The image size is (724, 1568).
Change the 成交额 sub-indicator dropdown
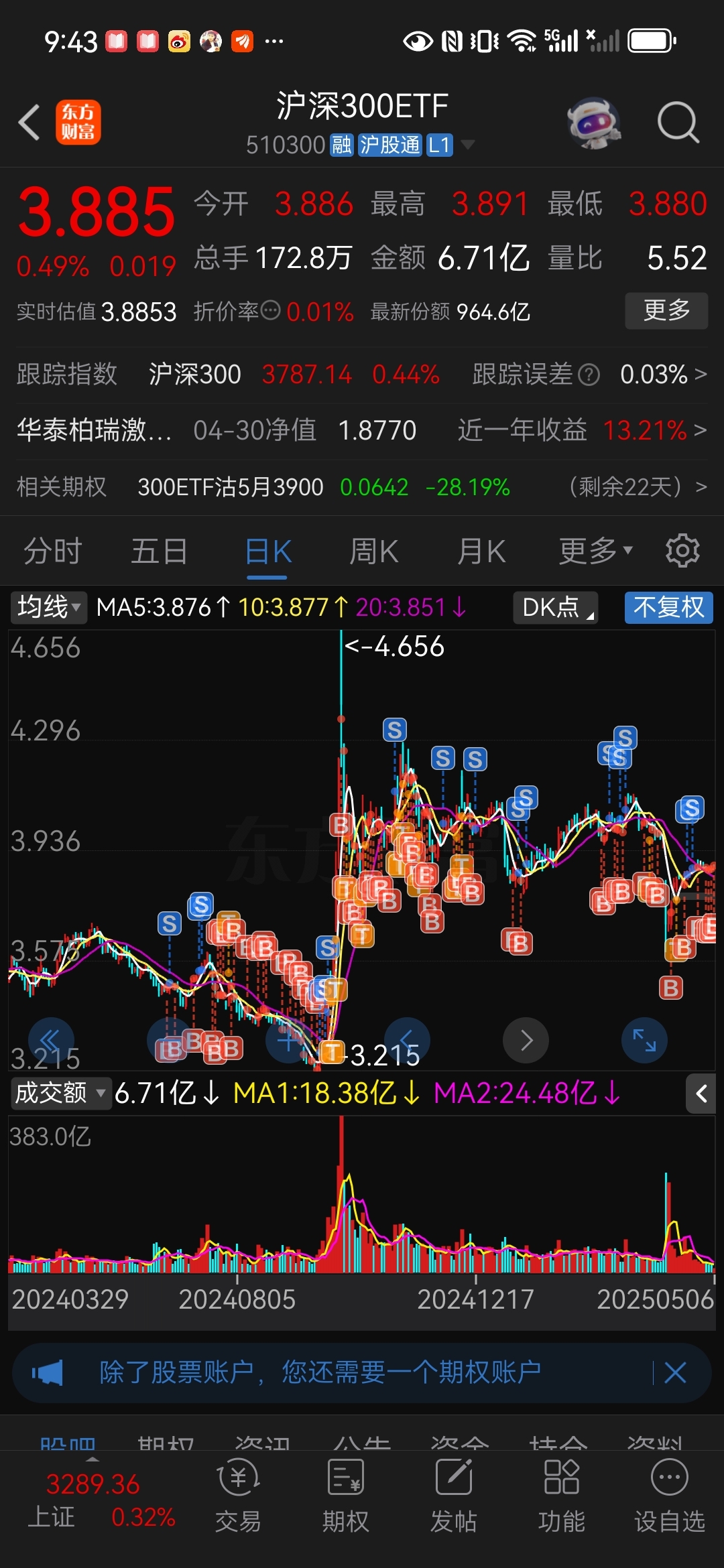pos(60,1093)
